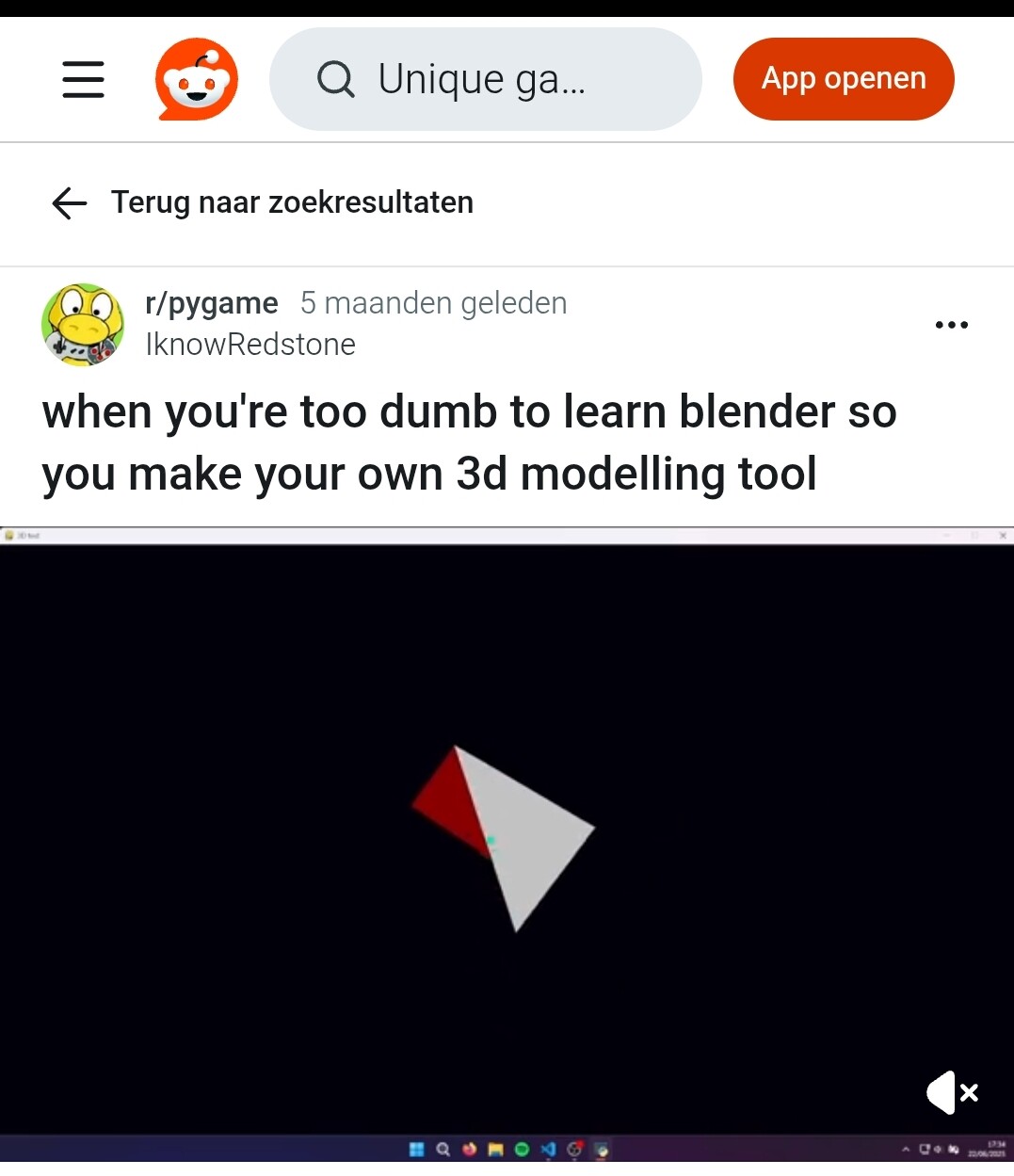
Task: Open the r/pygame community avatar
Action: (x=83, y=325)
